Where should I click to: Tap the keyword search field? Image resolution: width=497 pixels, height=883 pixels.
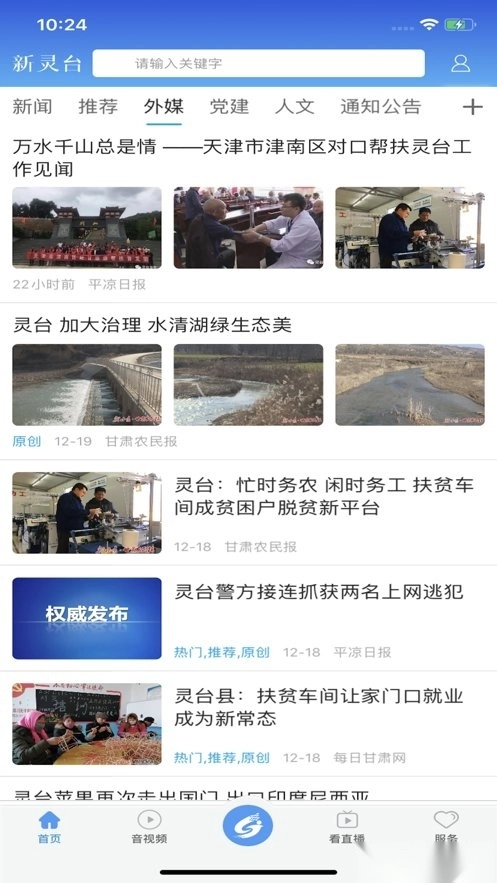pos(258,63)
